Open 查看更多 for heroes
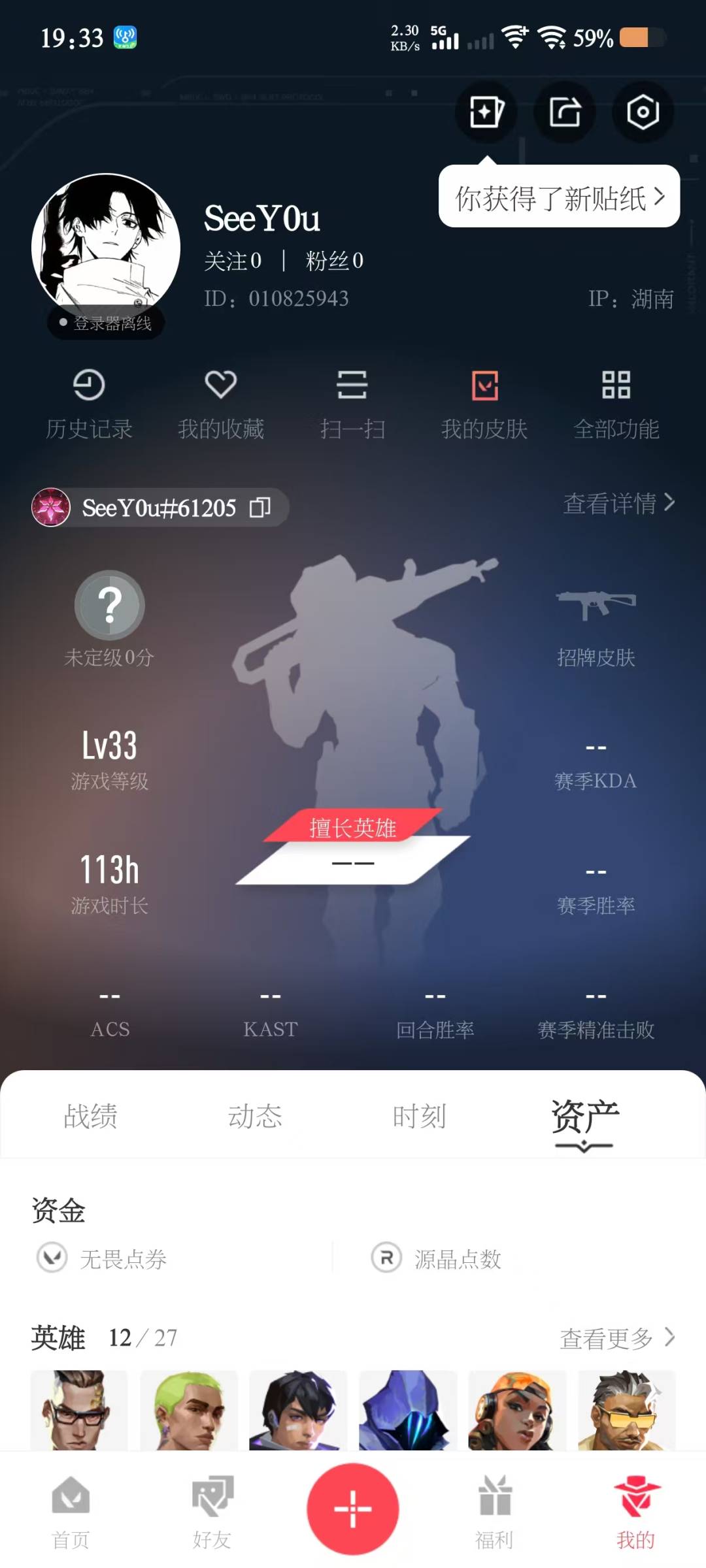Screen dimensions: 706x1568 pos(618,1338)
